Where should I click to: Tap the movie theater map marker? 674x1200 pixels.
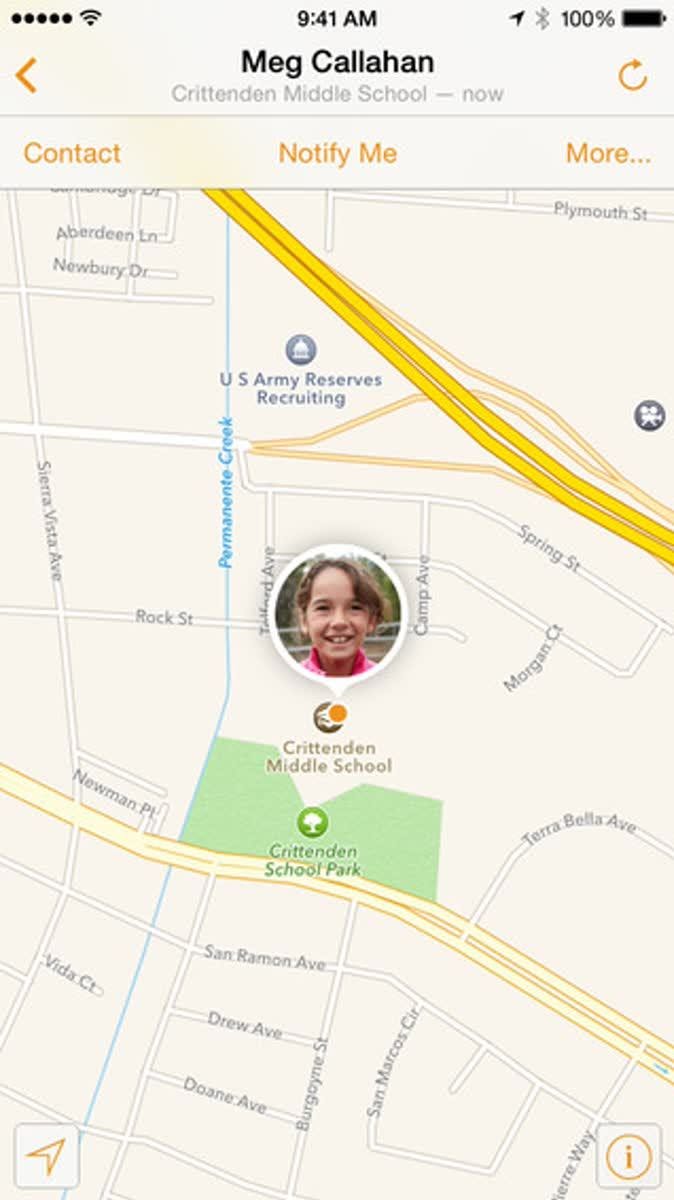coord(650,415)
